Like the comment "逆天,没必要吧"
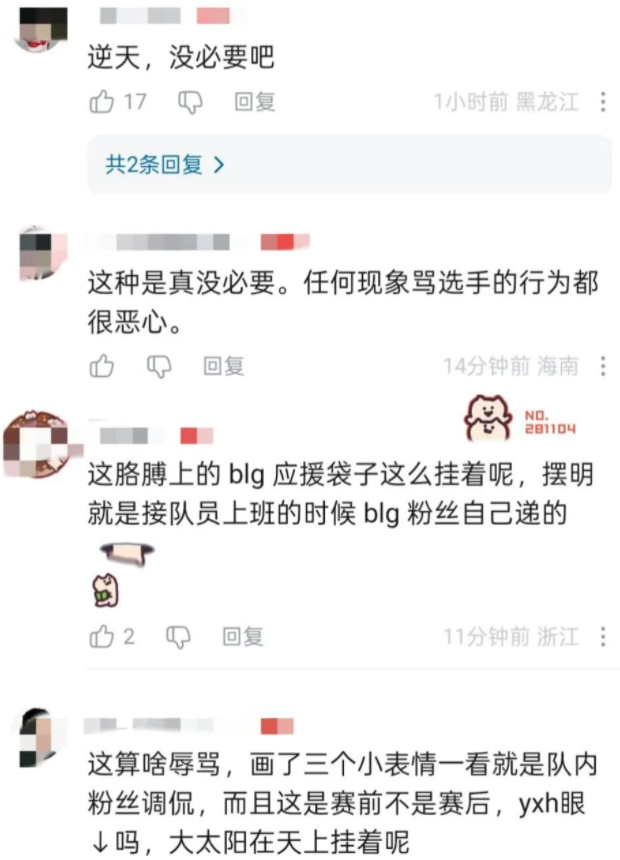Image resolution: width=620 pixels, height=860 pixels. click(x=103, y=101)
